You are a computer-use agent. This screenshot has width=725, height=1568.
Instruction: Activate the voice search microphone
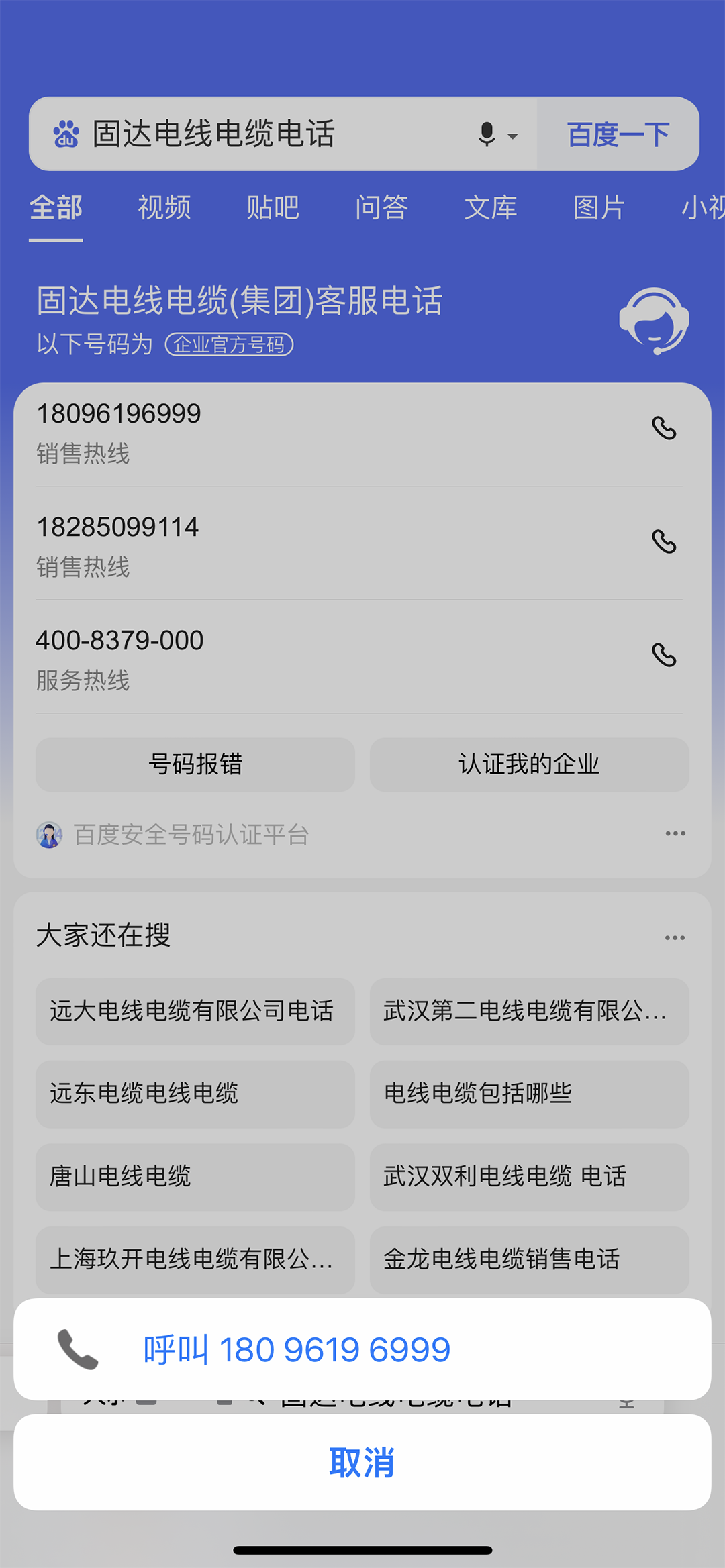(487, 134)
